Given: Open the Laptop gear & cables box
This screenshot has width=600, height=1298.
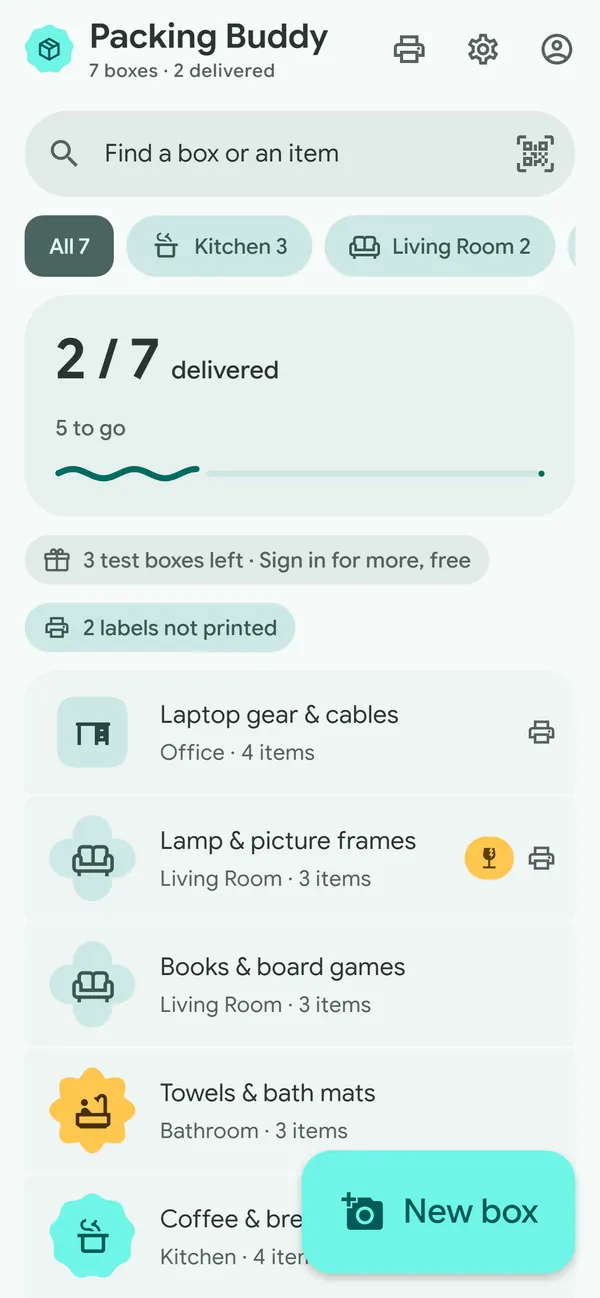Looking at the screenshot, I should [300, 733].
